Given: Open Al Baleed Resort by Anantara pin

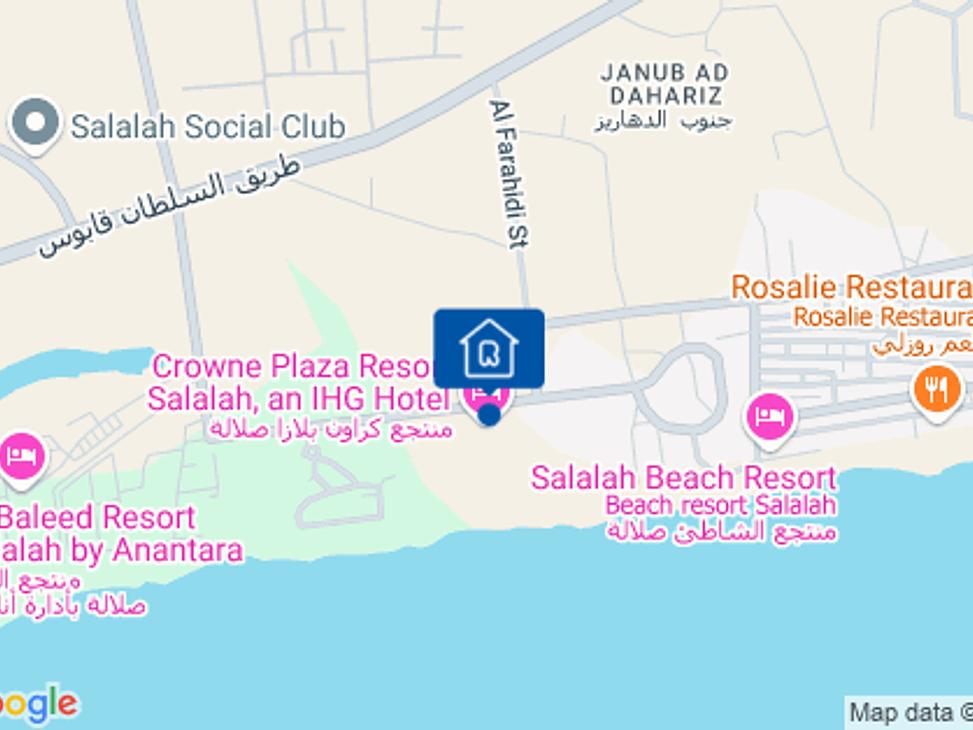Looking at the screenshot, I should click(21, 458).
